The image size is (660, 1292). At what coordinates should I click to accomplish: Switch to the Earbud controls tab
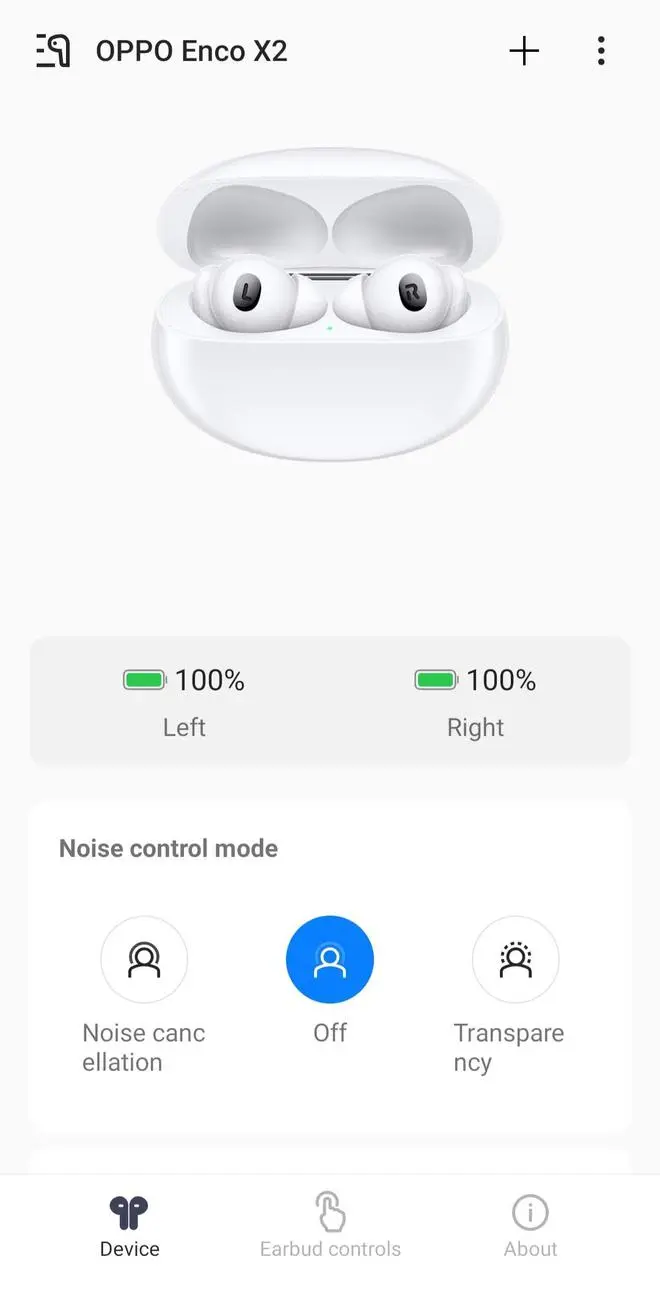[x=330, y=1226]
